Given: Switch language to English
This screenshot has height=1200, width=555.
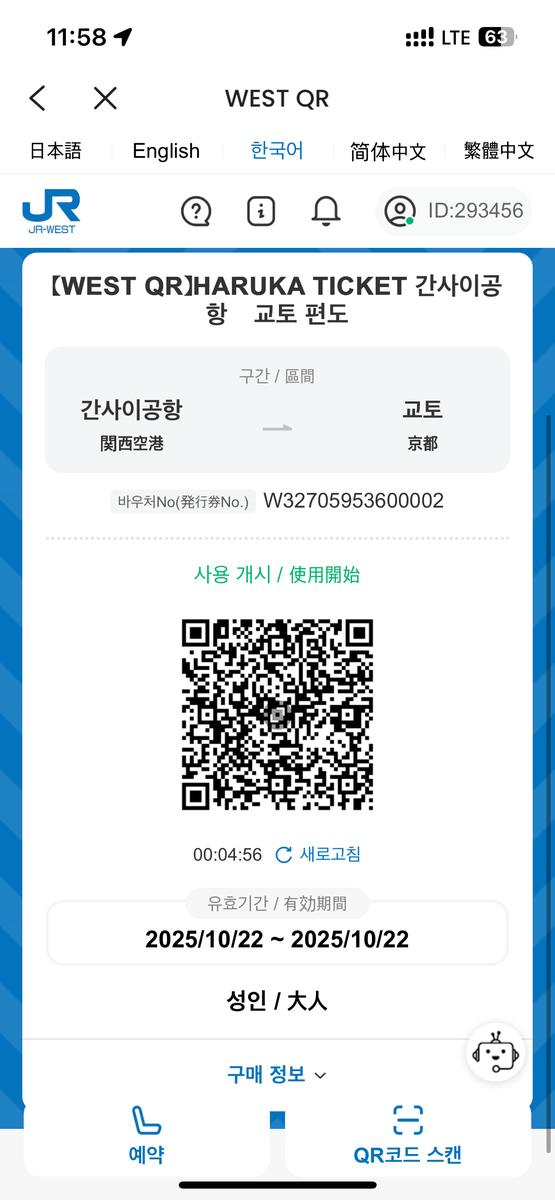Looking at the screenshot, I should click(166, 151).
